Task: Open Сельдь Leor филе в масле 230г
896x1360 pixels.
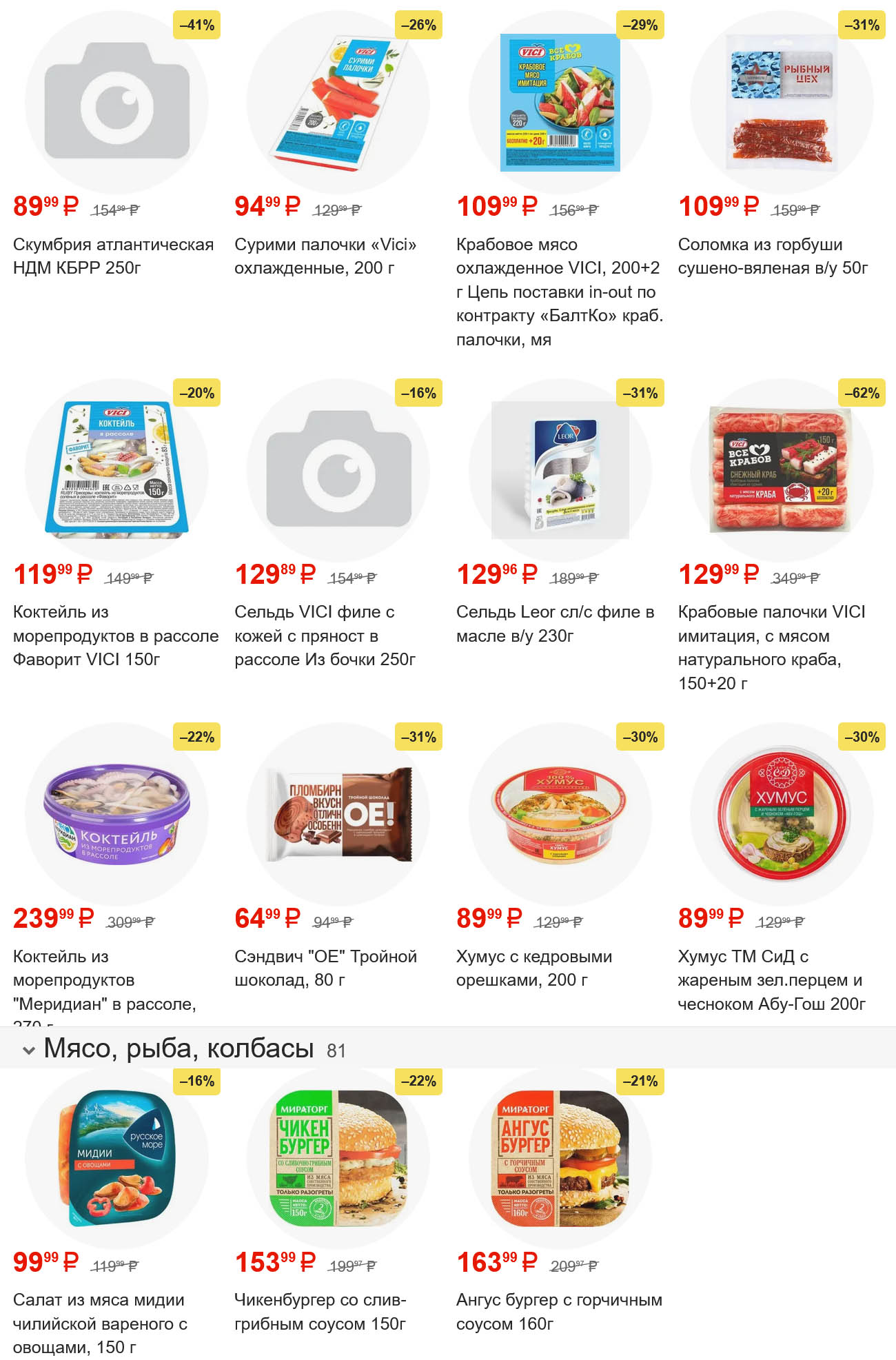Action: coord(560,470)
